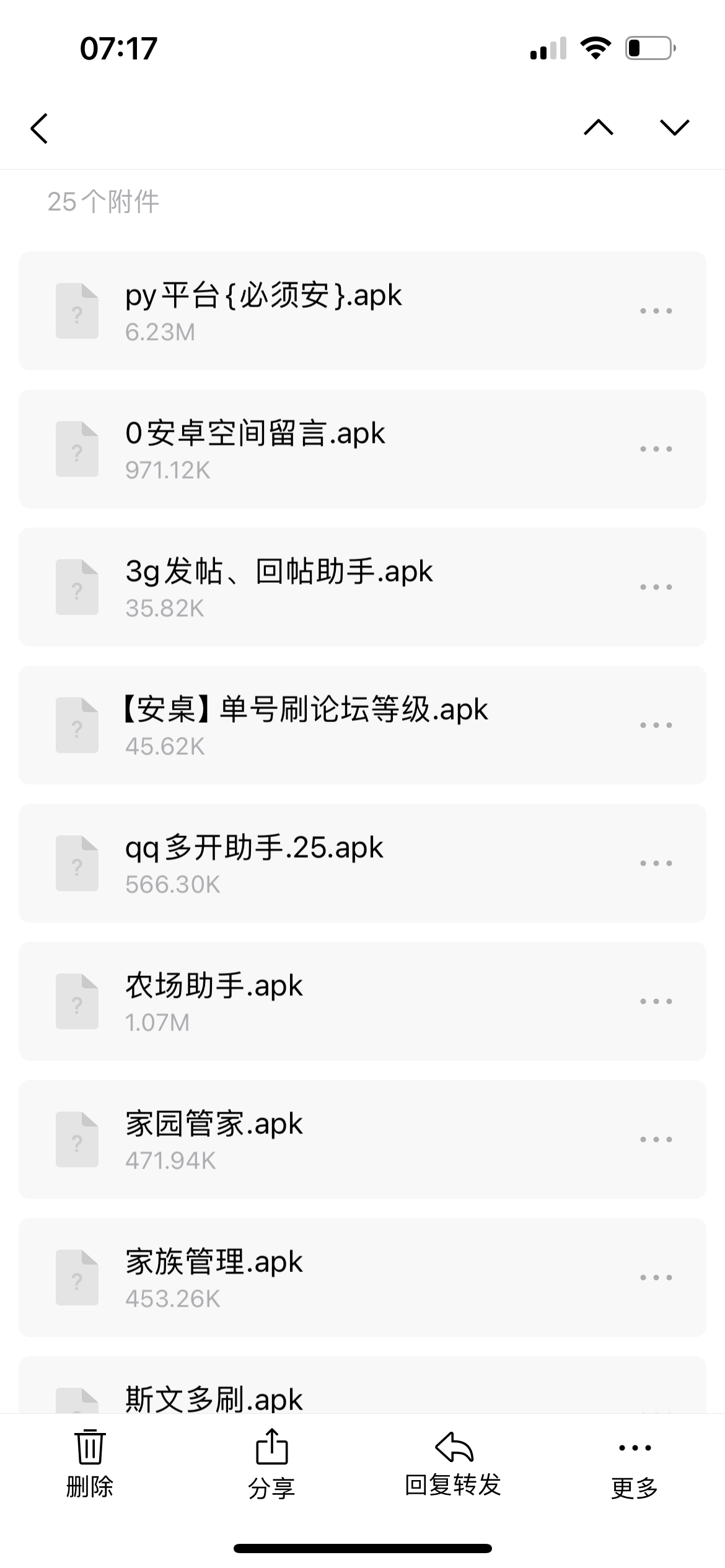Show more options for 家族管理.apk

click(656, 1278)
